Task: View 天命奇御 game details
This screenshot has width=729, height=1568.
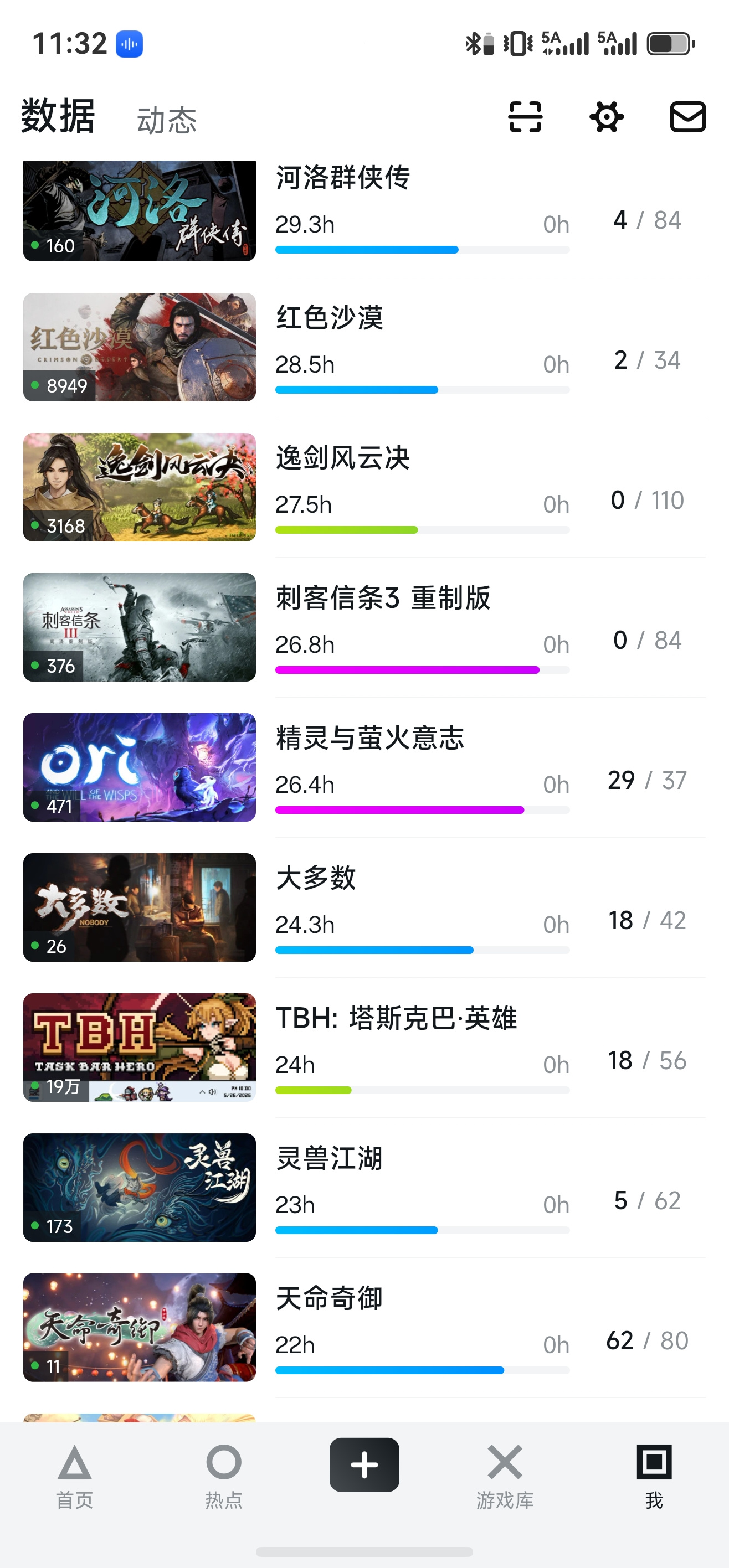Action: coord(364,1327)
